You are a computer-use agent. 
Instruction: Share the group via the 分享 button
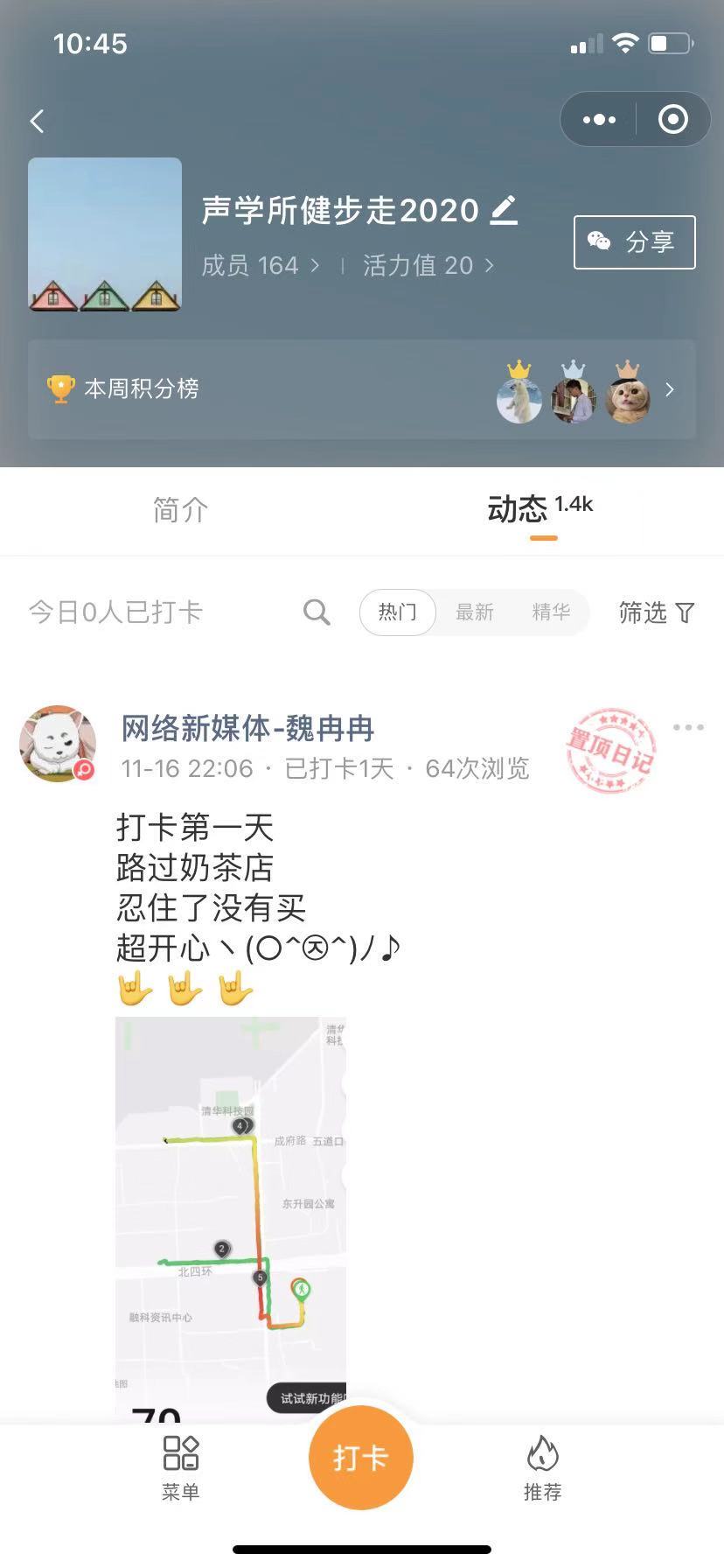(634, 241)
